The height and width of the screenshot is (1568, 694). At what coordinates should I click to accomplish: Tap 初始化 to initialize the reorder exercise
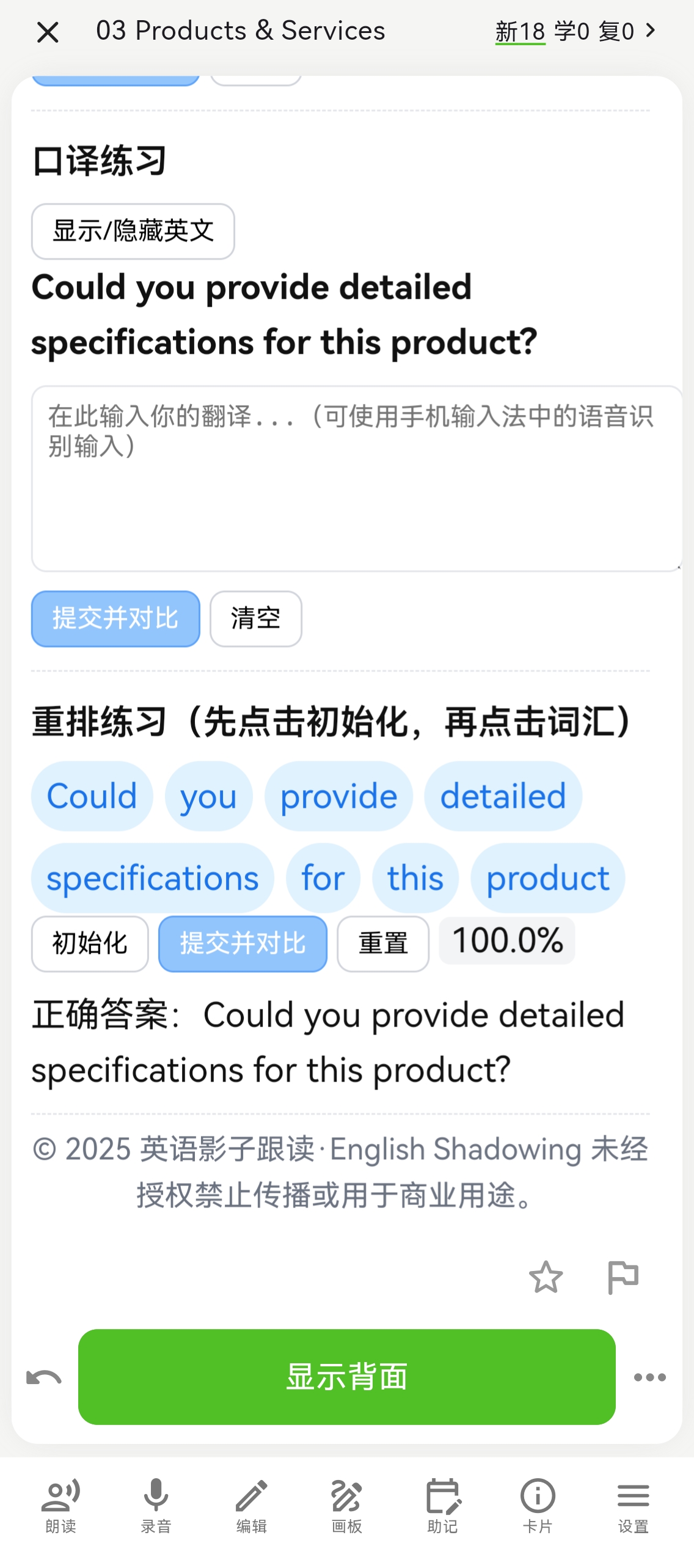click(90, 943)
